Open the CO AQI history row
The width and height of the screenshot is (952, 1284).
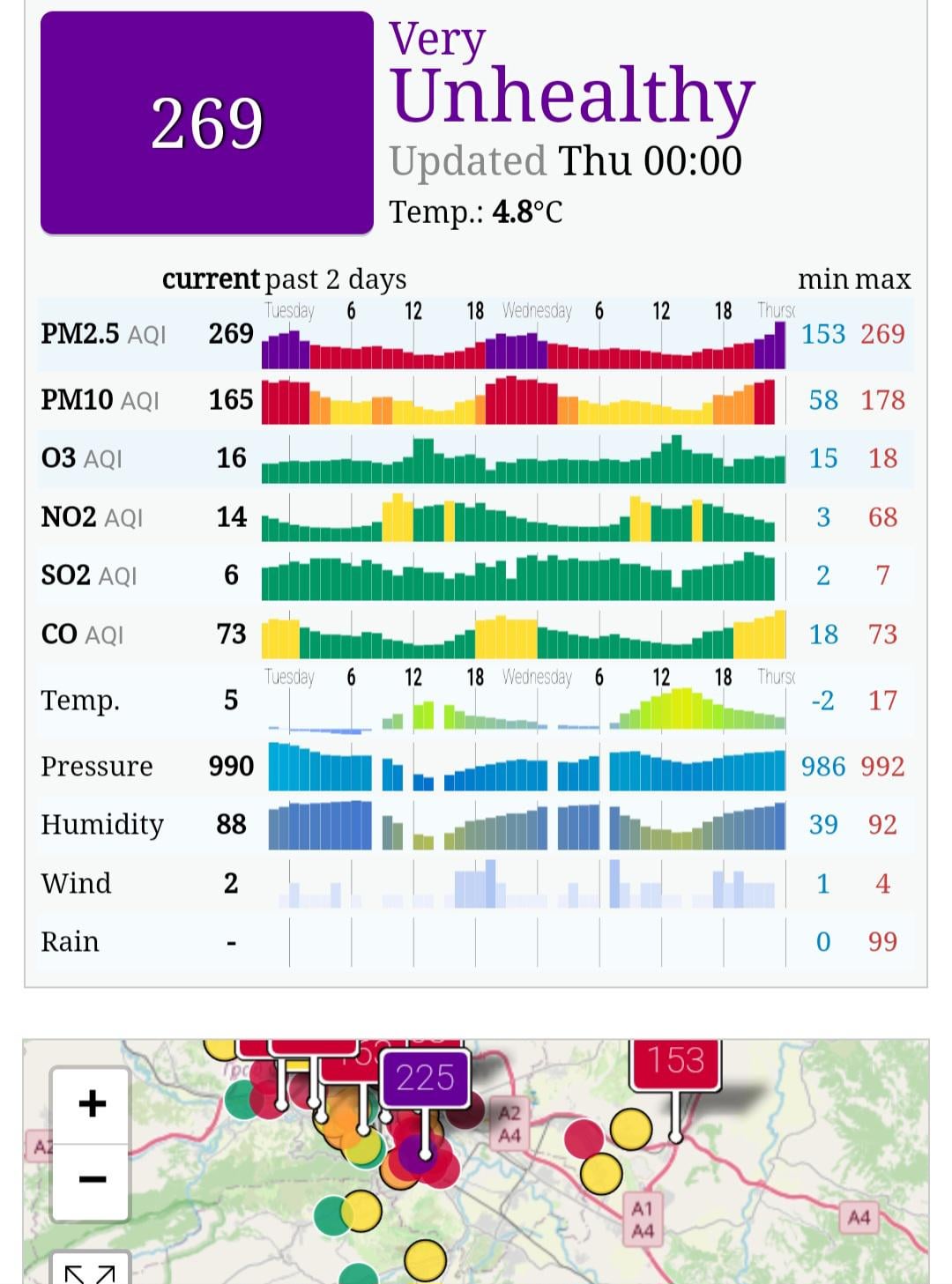[x=476, y=635]
